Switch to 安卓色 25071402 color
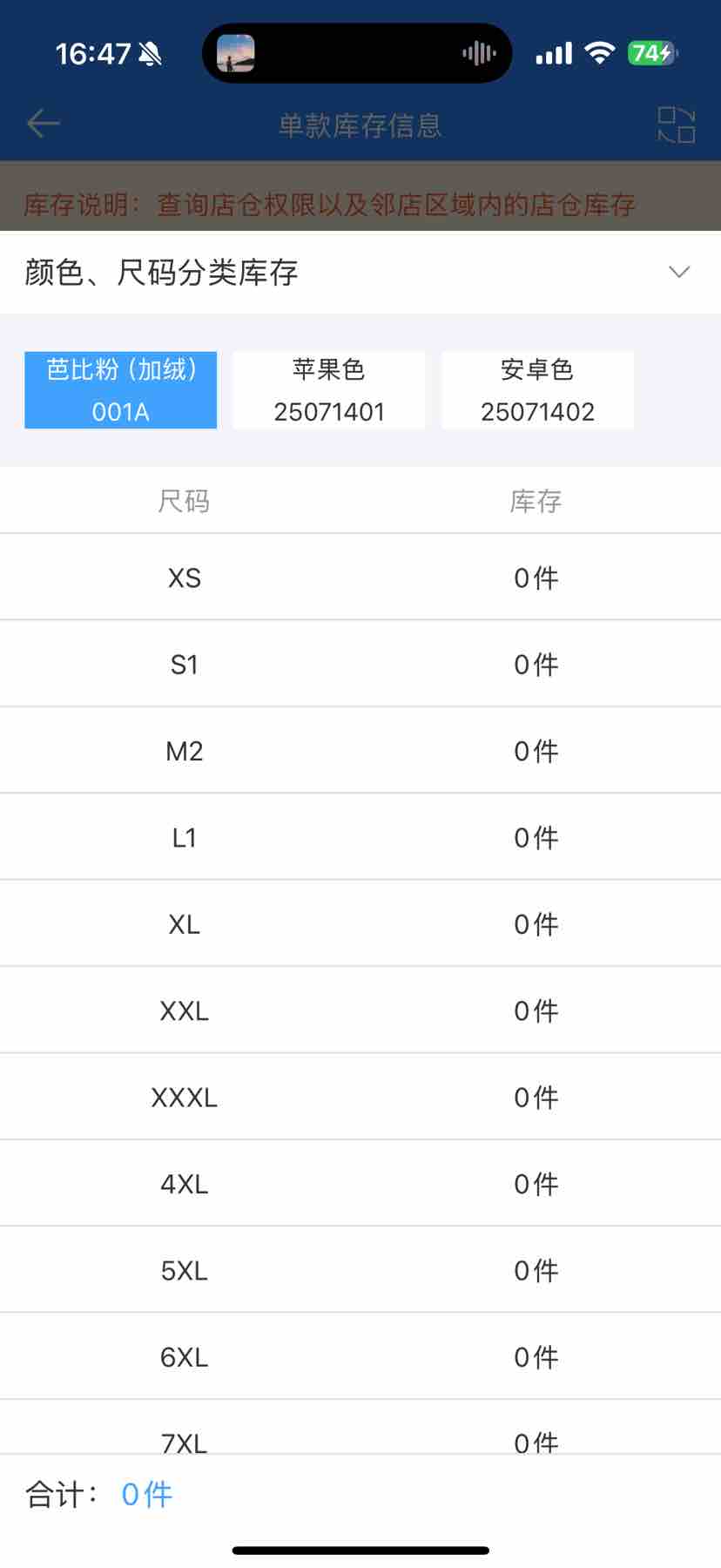The image size is (721, 1568). click(537, 390)
